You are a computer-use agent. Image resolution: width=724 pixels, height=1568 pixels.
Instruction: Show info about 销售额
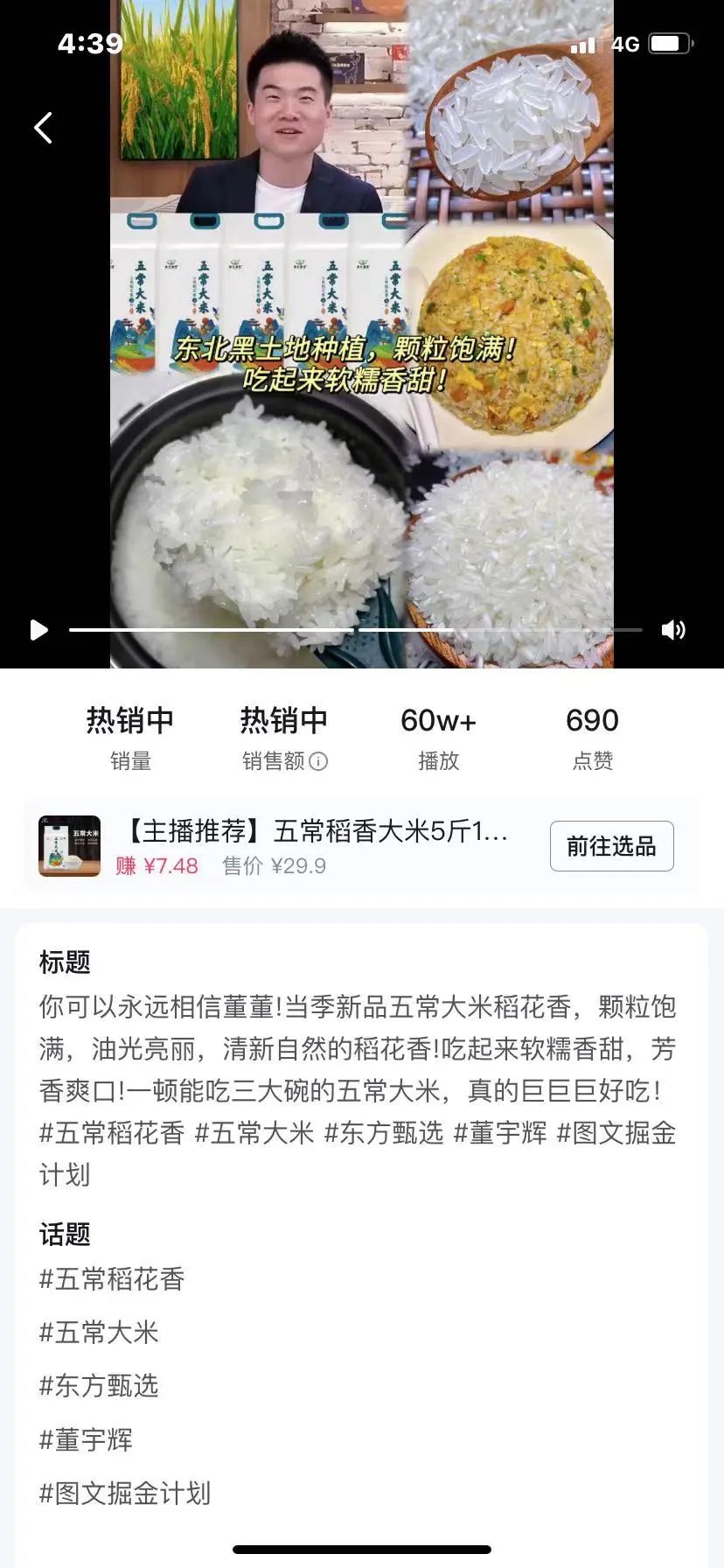[x=319, y=761]
